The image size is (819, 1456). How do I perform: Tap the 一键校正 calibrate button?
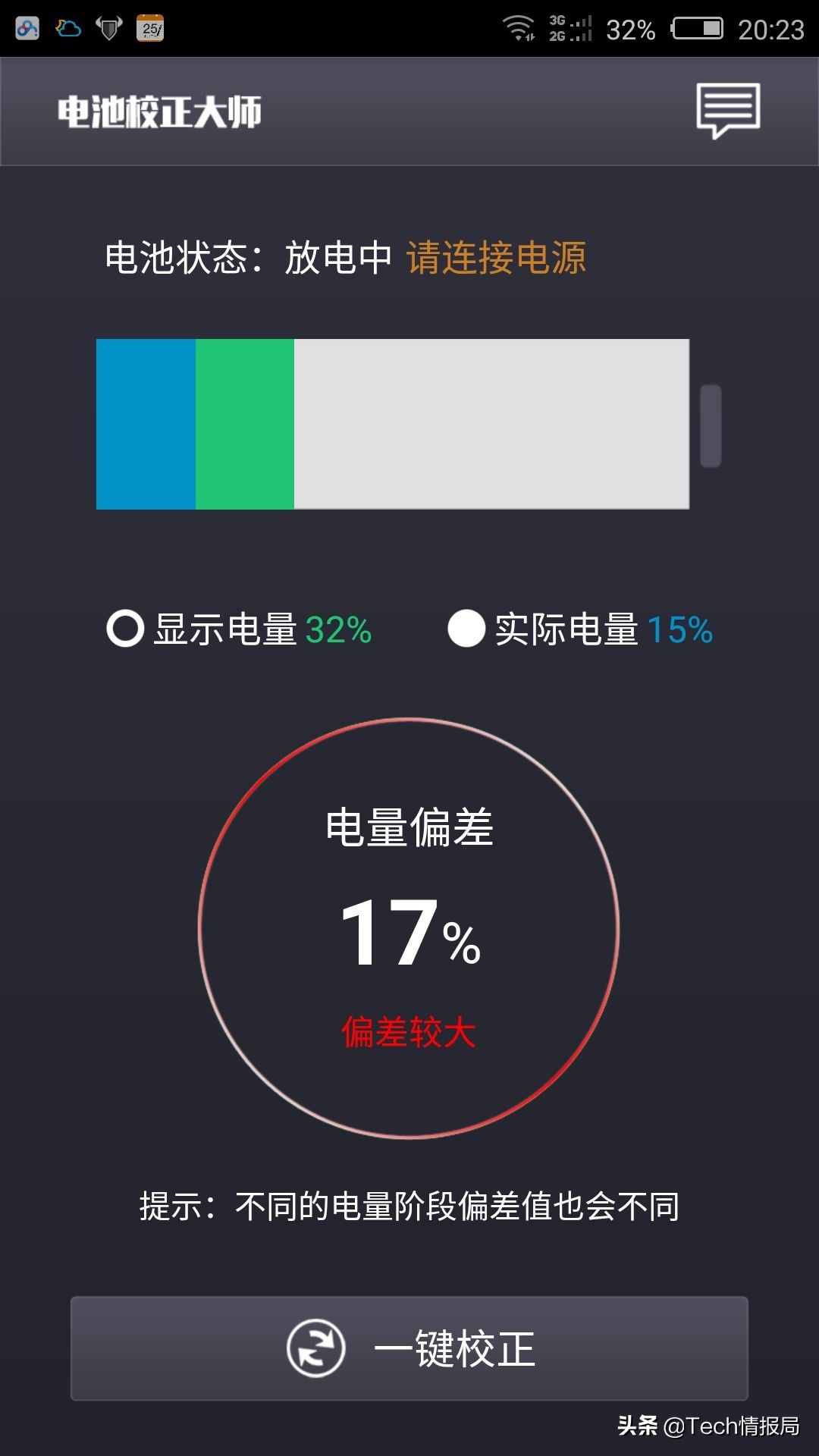(x=409, y=1348)
